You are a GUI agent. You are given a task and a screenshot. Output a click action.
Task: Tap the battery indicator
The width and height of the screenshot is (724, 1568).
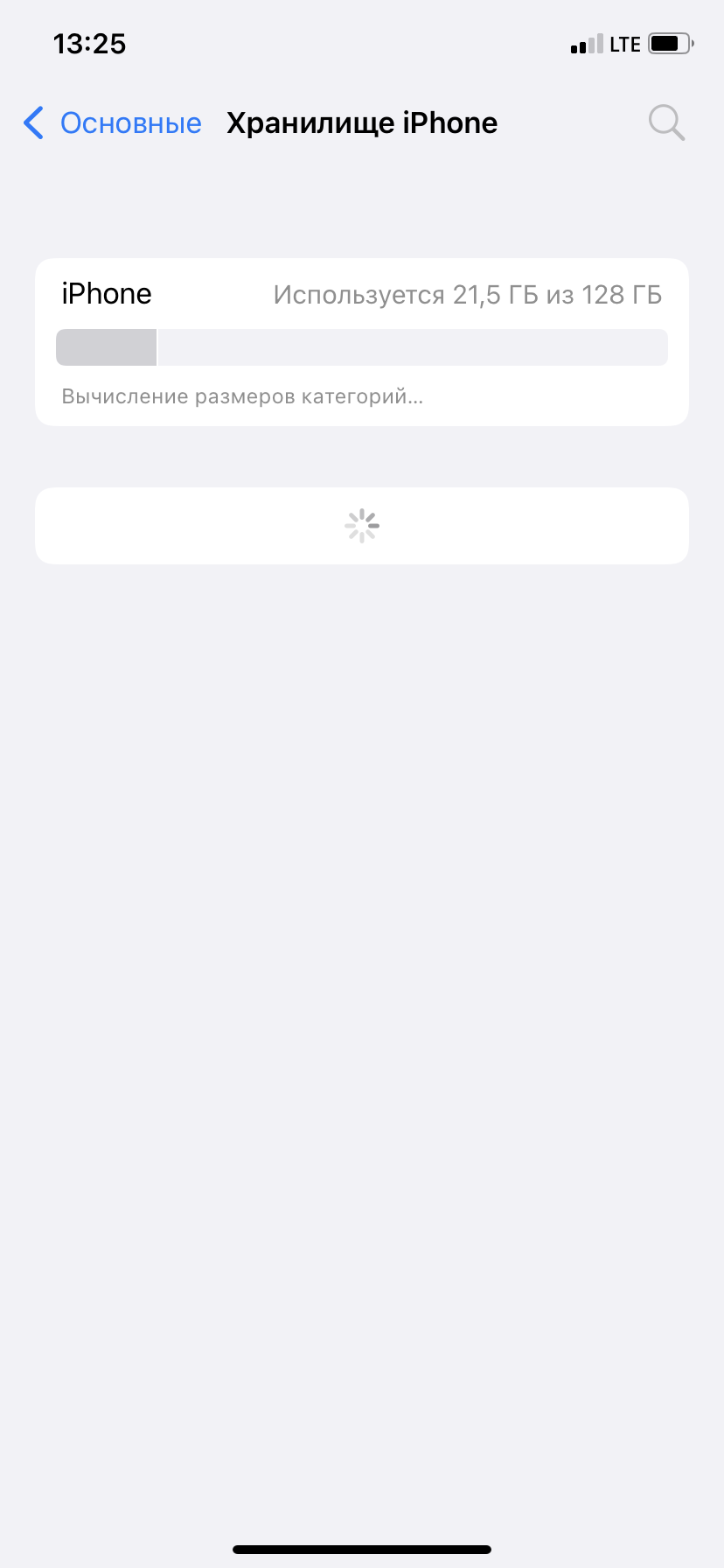pyautogui.click(x=668, y=43)
